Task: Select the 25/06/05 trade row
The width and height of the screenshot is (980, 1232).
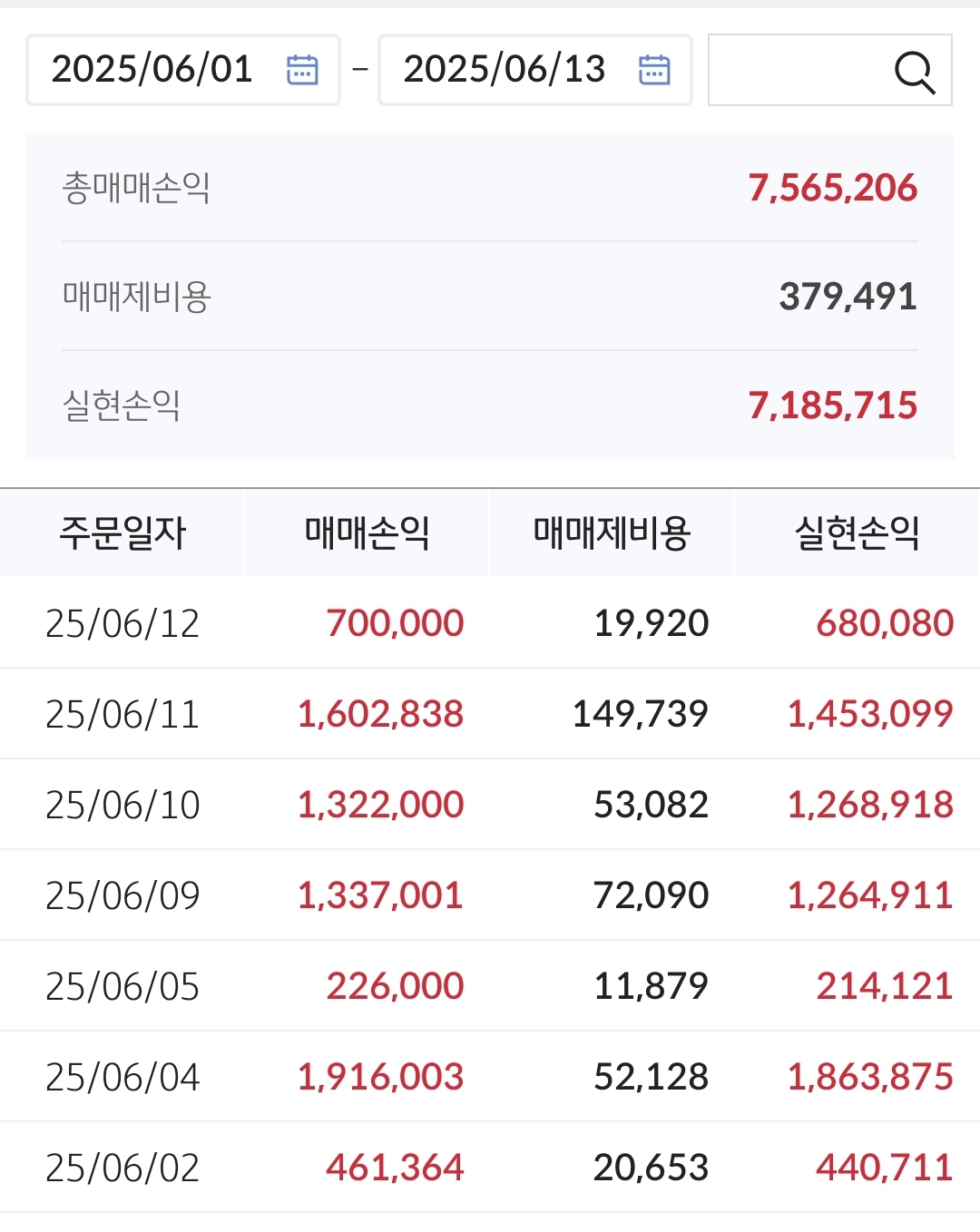Action: (x=490, y=985)
